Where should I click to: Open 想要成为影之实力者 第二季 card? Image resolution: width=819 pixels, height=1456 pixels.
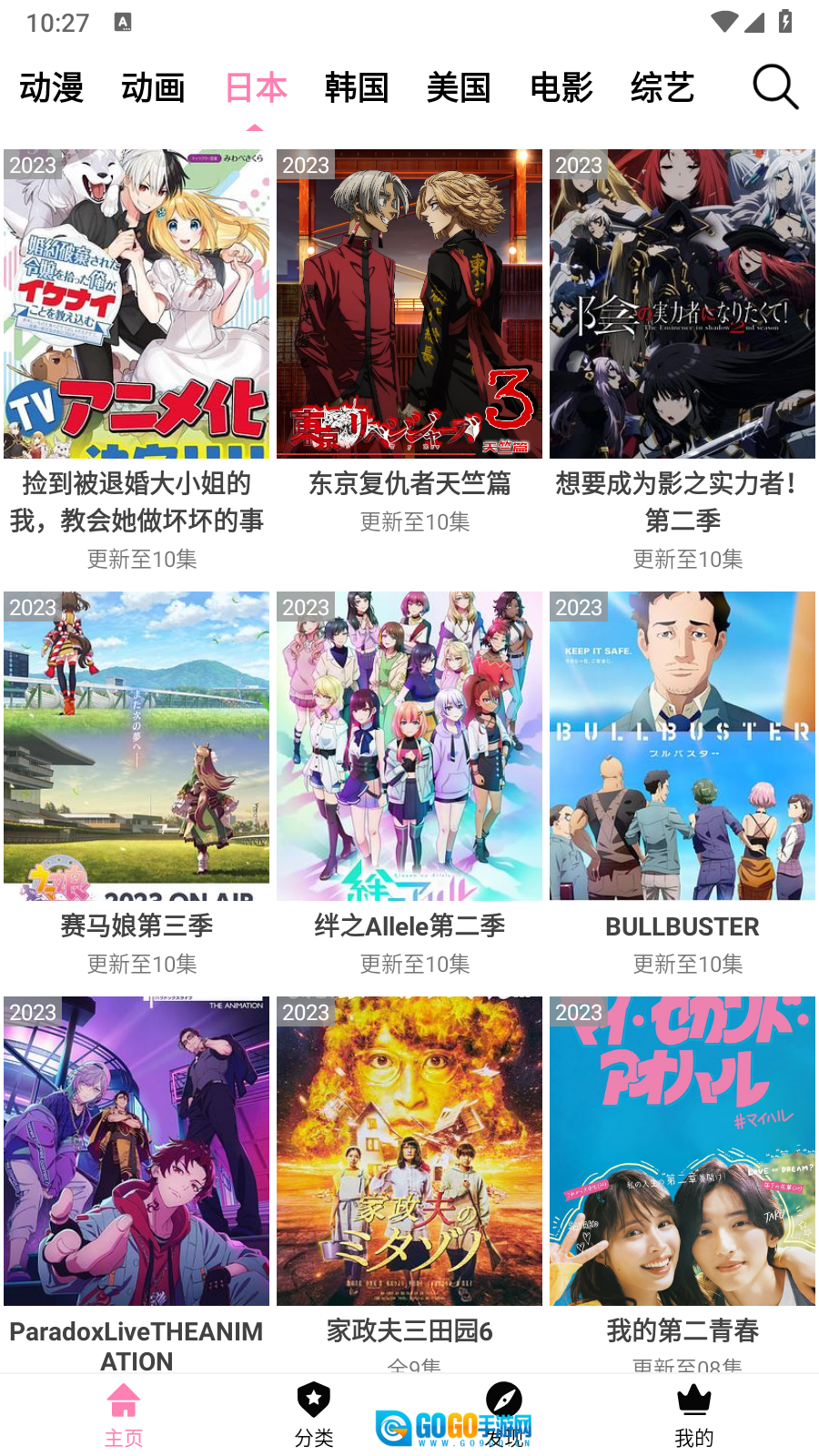[x=682, y=361]
